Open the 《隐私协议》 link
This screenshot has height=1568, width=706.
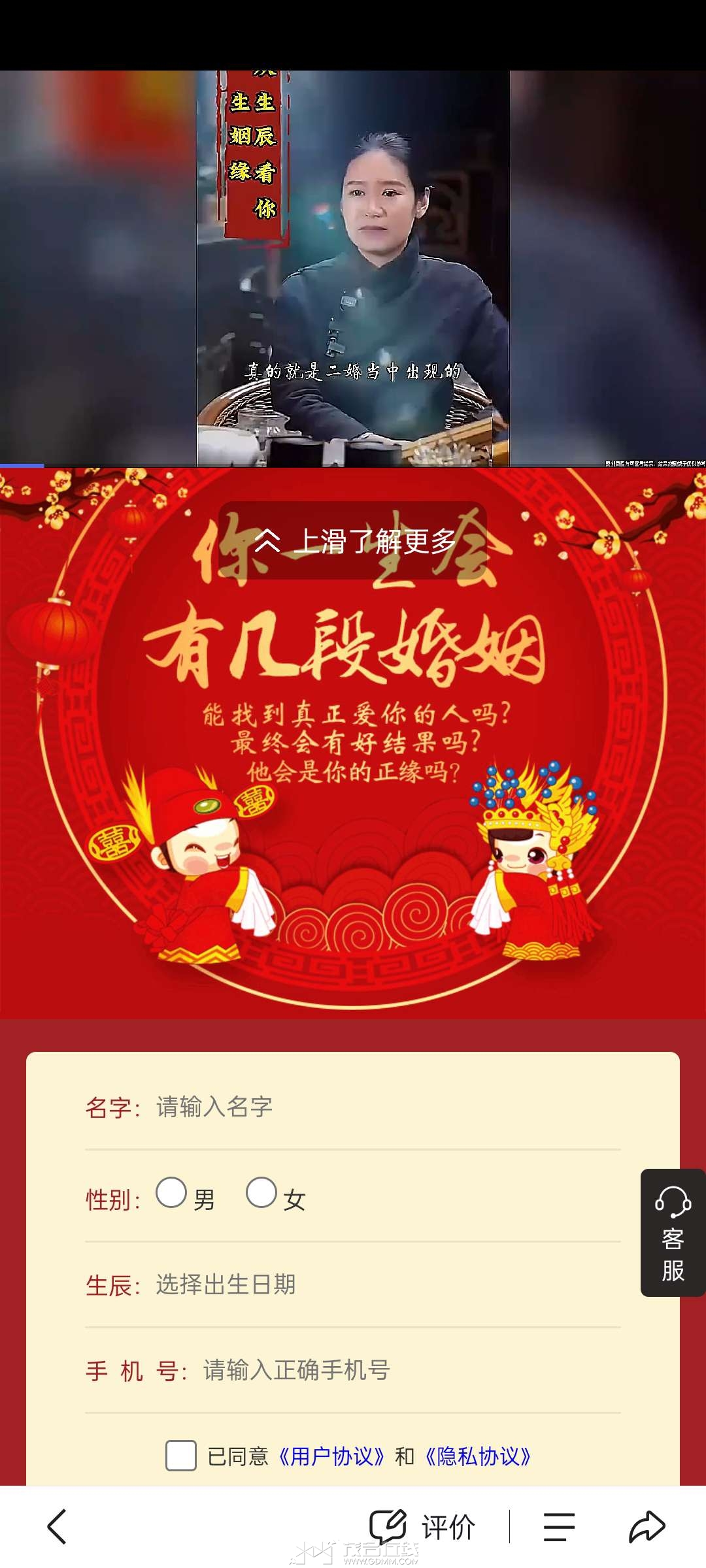pyautogui.click(x=478, y=1456)
